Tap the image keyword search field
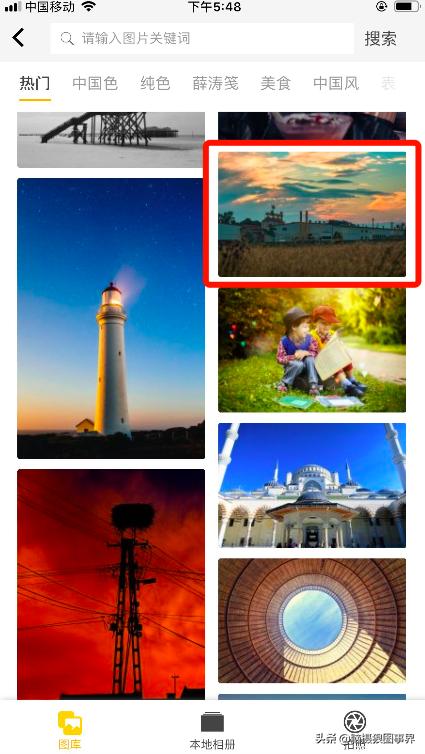 [202, 38]
